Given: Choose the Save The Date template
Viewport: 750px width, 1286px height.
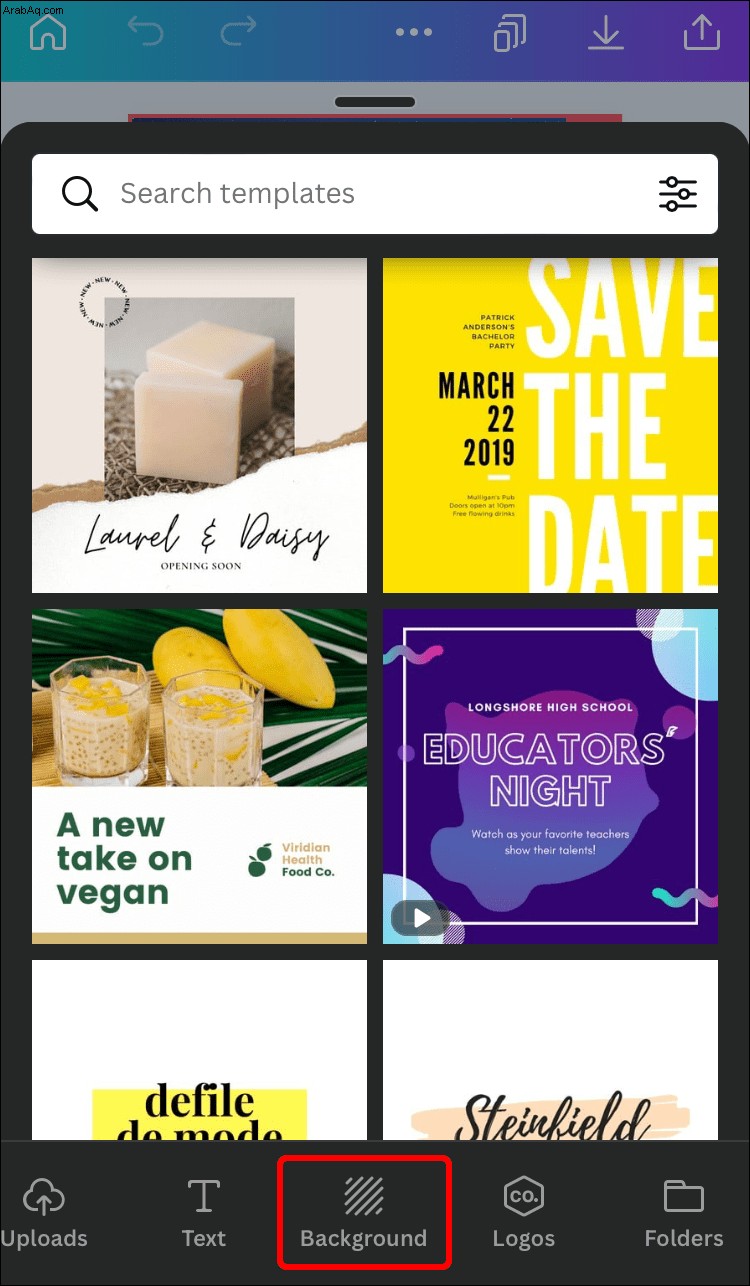Looking at the screenshot, I should (x=550, y=425).
